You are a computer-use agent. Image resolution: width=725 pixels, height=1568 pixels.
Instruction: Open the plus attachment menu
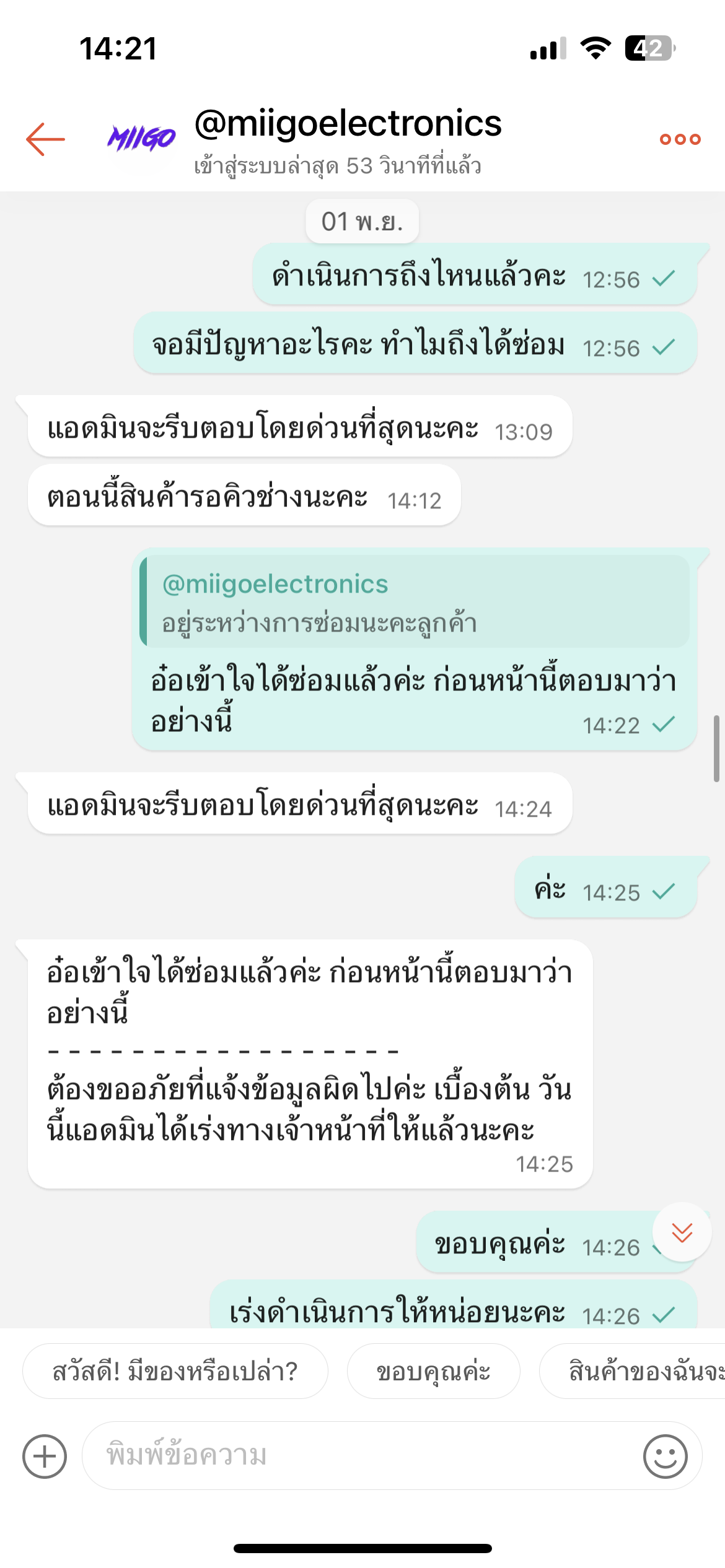tap(45, 1456)
